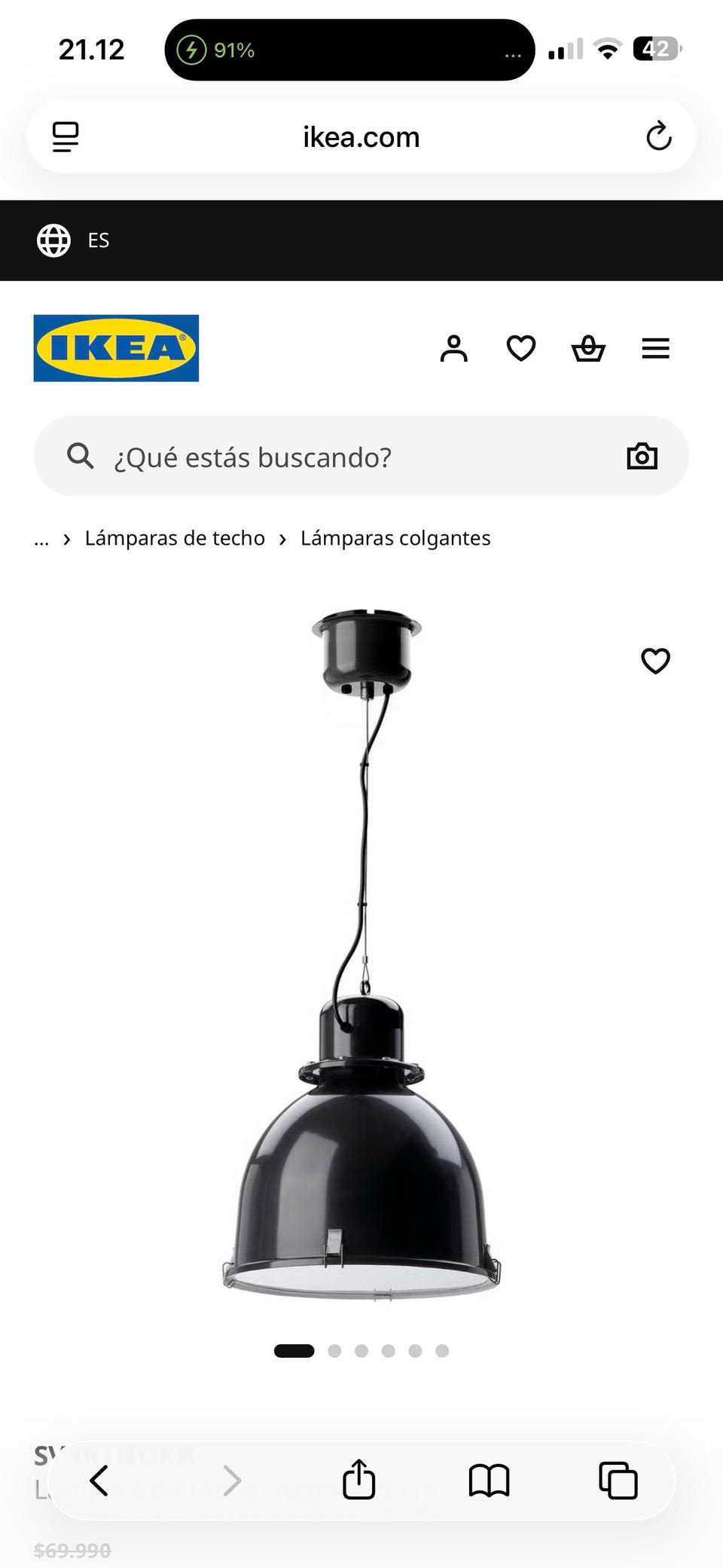The height and width of the screenshot is (1568, 723).
Task: Focus the '¿Qué estás buscando?' search box
Action: pos(339,457)
